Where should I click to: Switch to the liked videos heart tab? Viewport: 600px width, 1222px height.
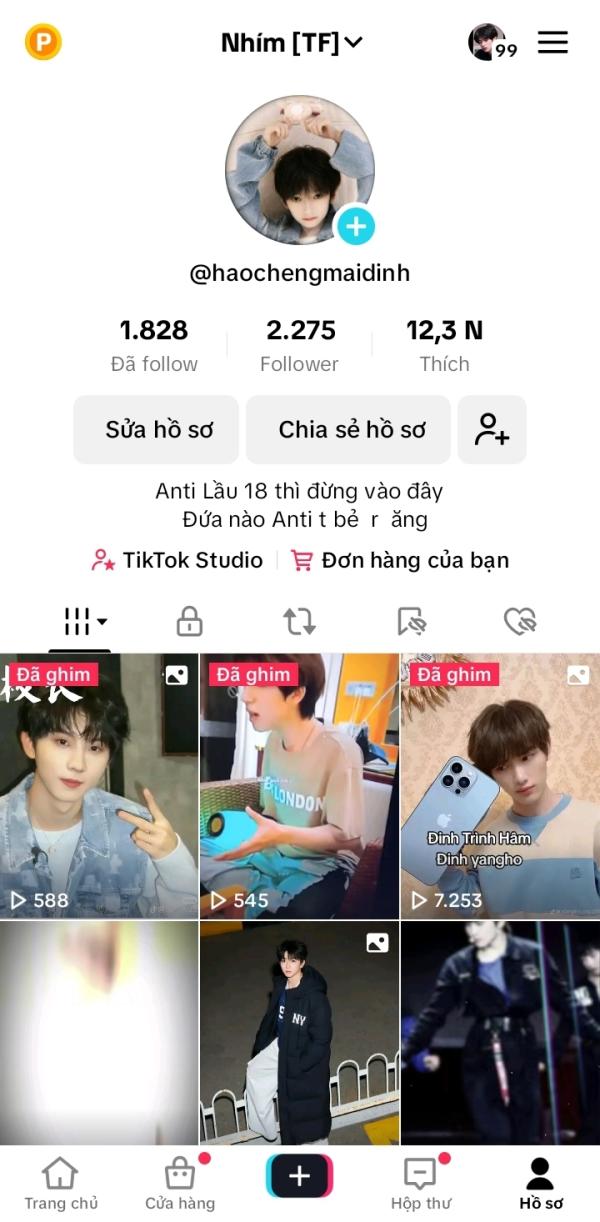[x=520, y=622]
